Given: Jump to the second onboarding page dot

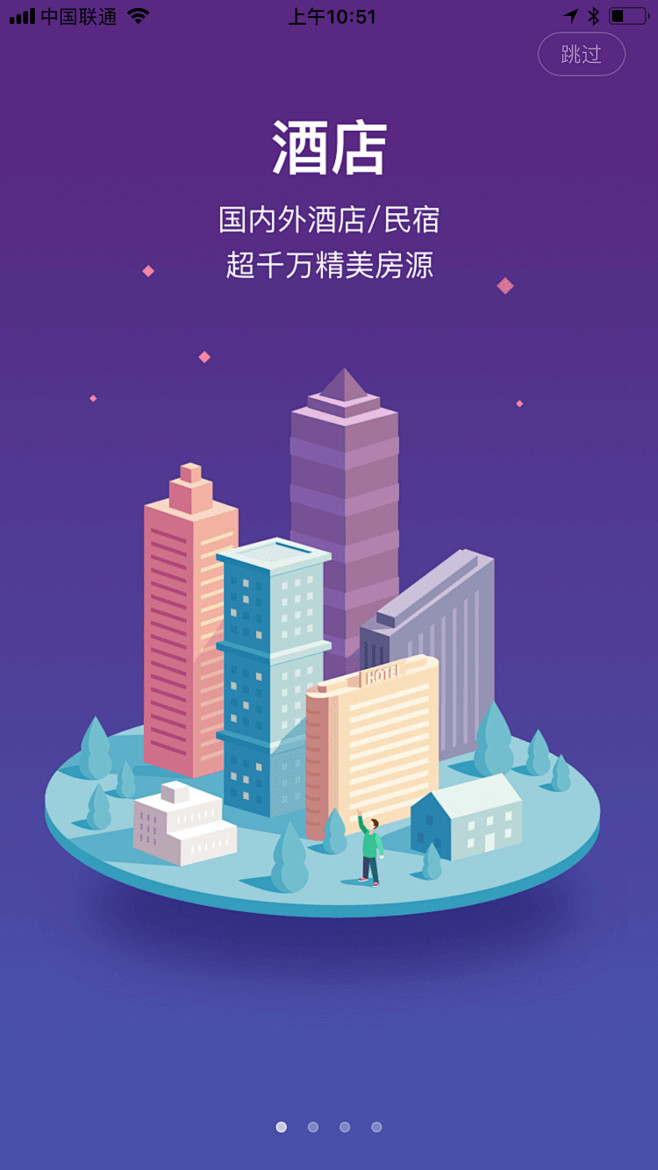Looking at the screenshot, I should click(x=313, y=1127).
